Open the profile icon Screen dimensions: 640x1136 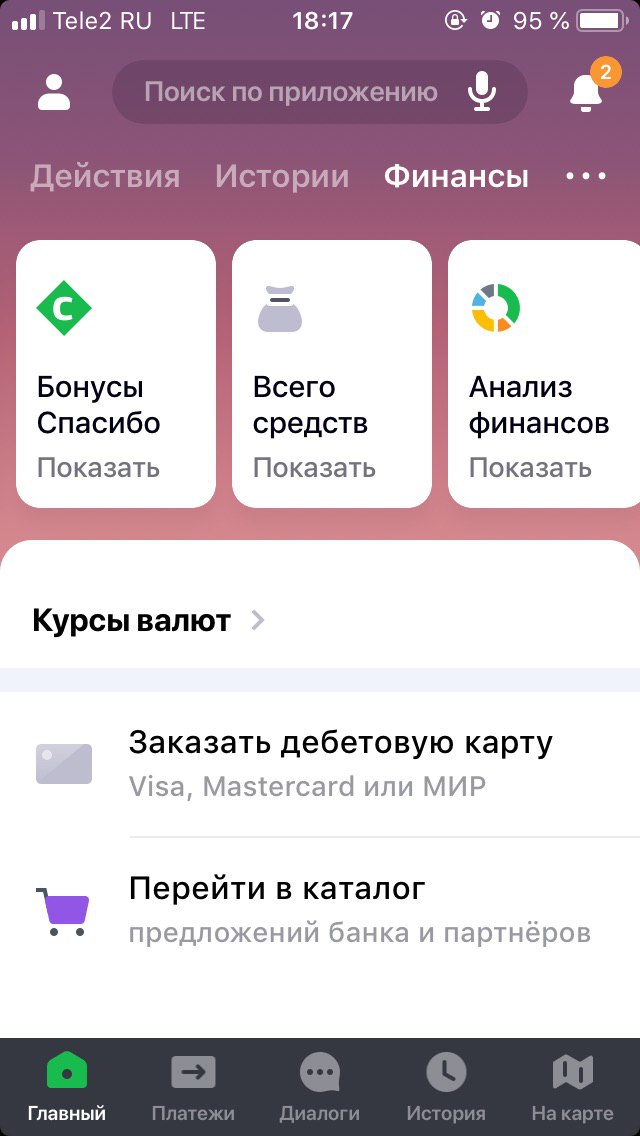coord(54,92)
